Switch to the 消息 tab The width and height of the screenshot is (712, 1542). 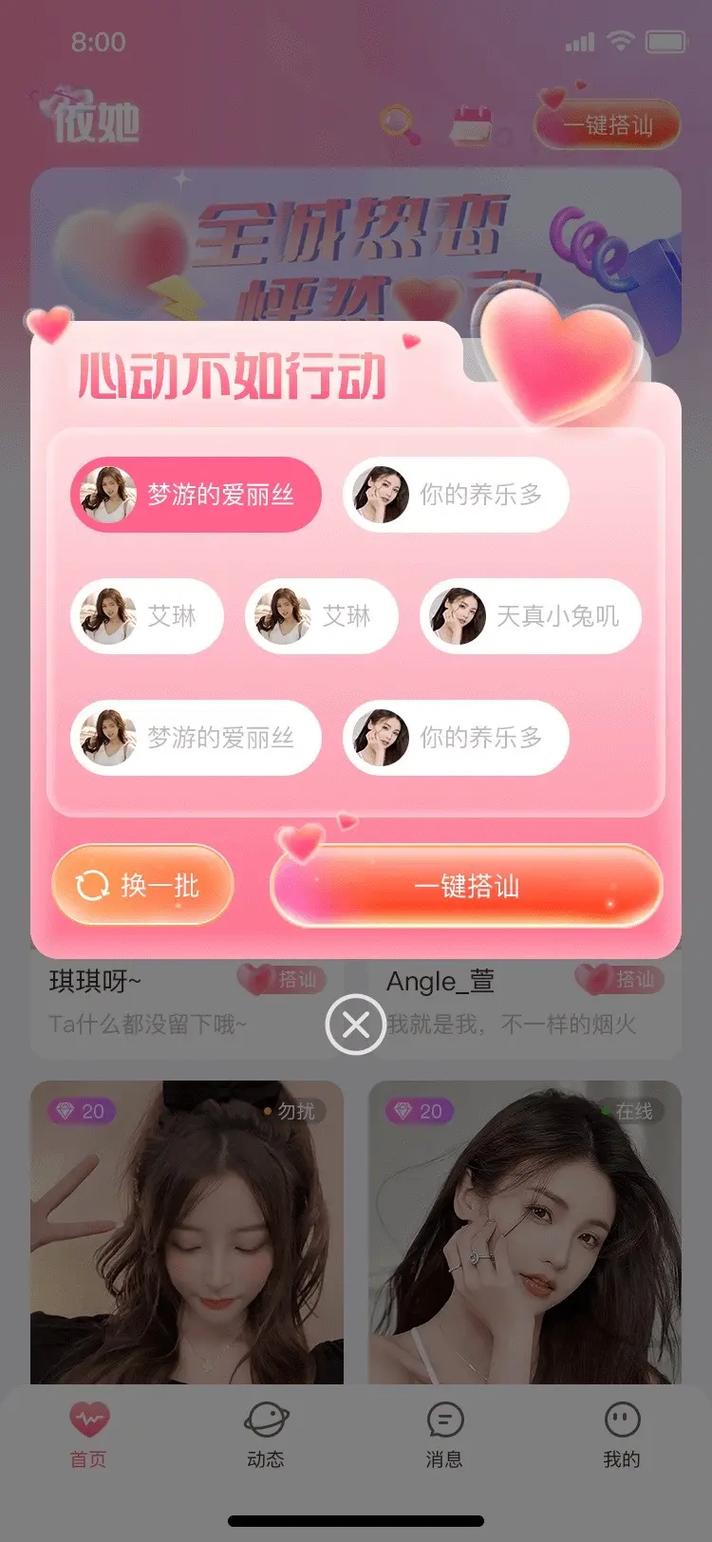444,1434
